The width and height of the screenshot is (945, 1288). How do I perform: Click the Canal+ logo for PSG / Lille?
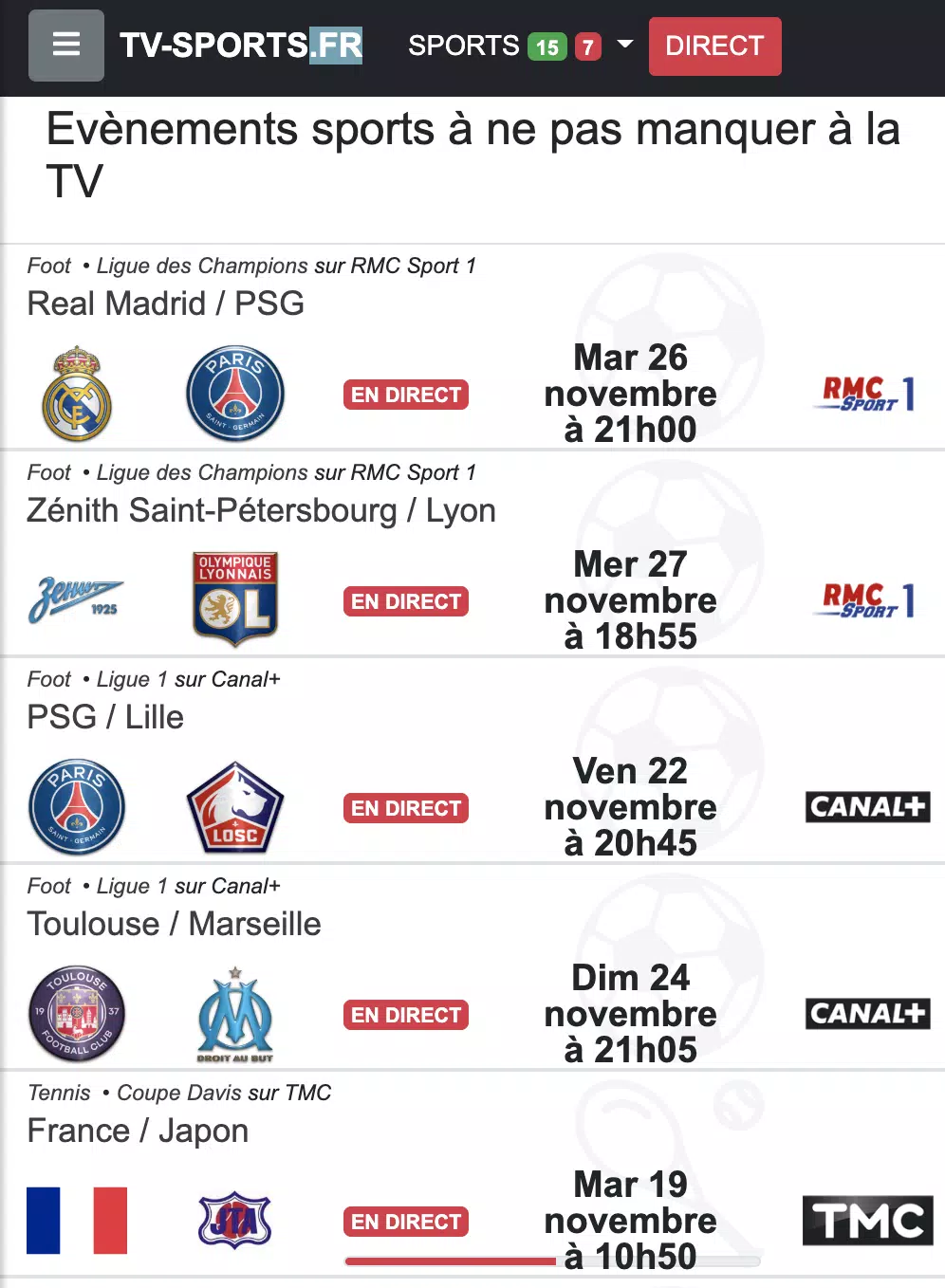pyautogui.click(x=866, y=806)
